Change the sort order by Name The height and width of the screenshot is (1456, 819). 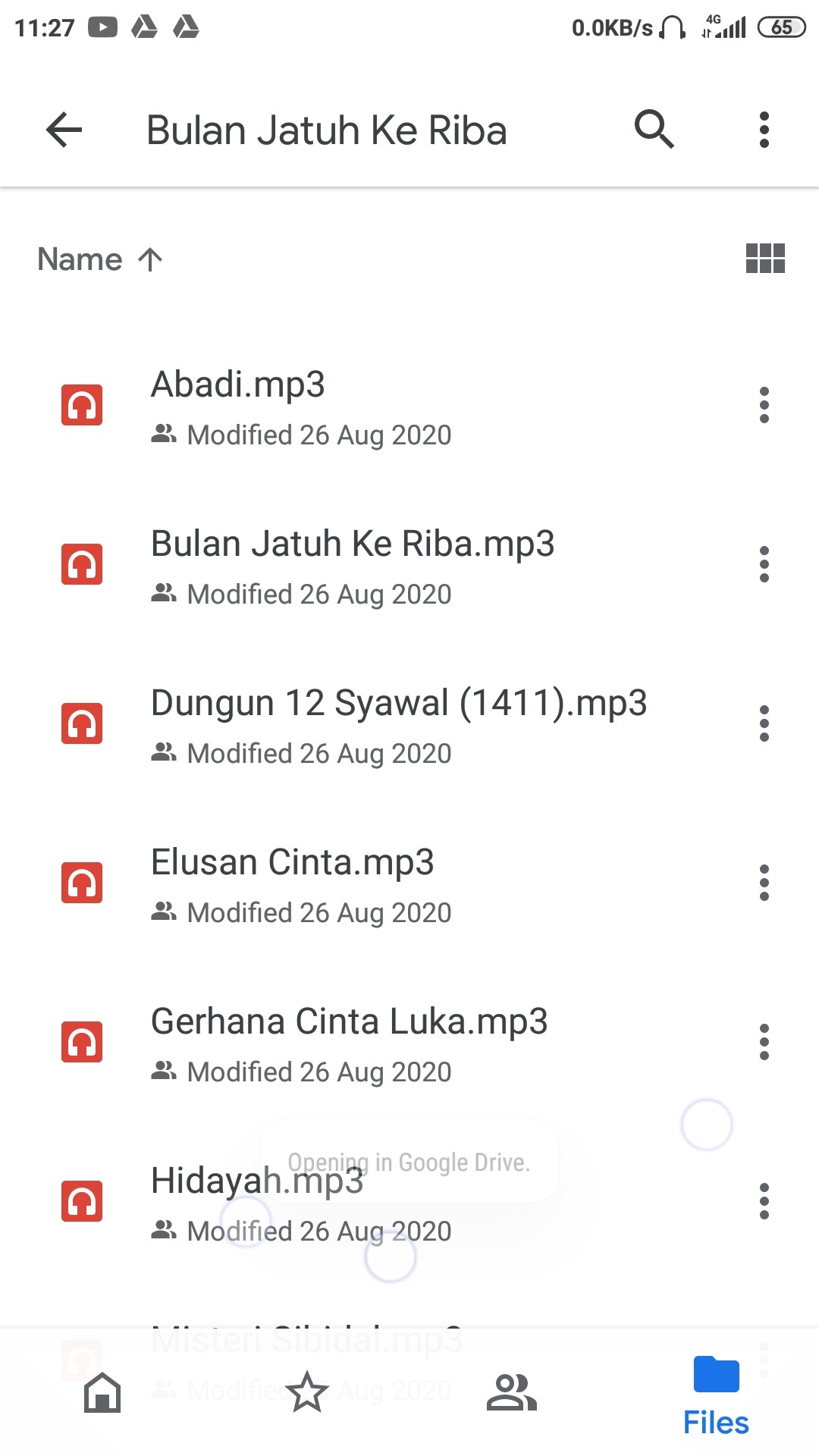coord(99,259)
